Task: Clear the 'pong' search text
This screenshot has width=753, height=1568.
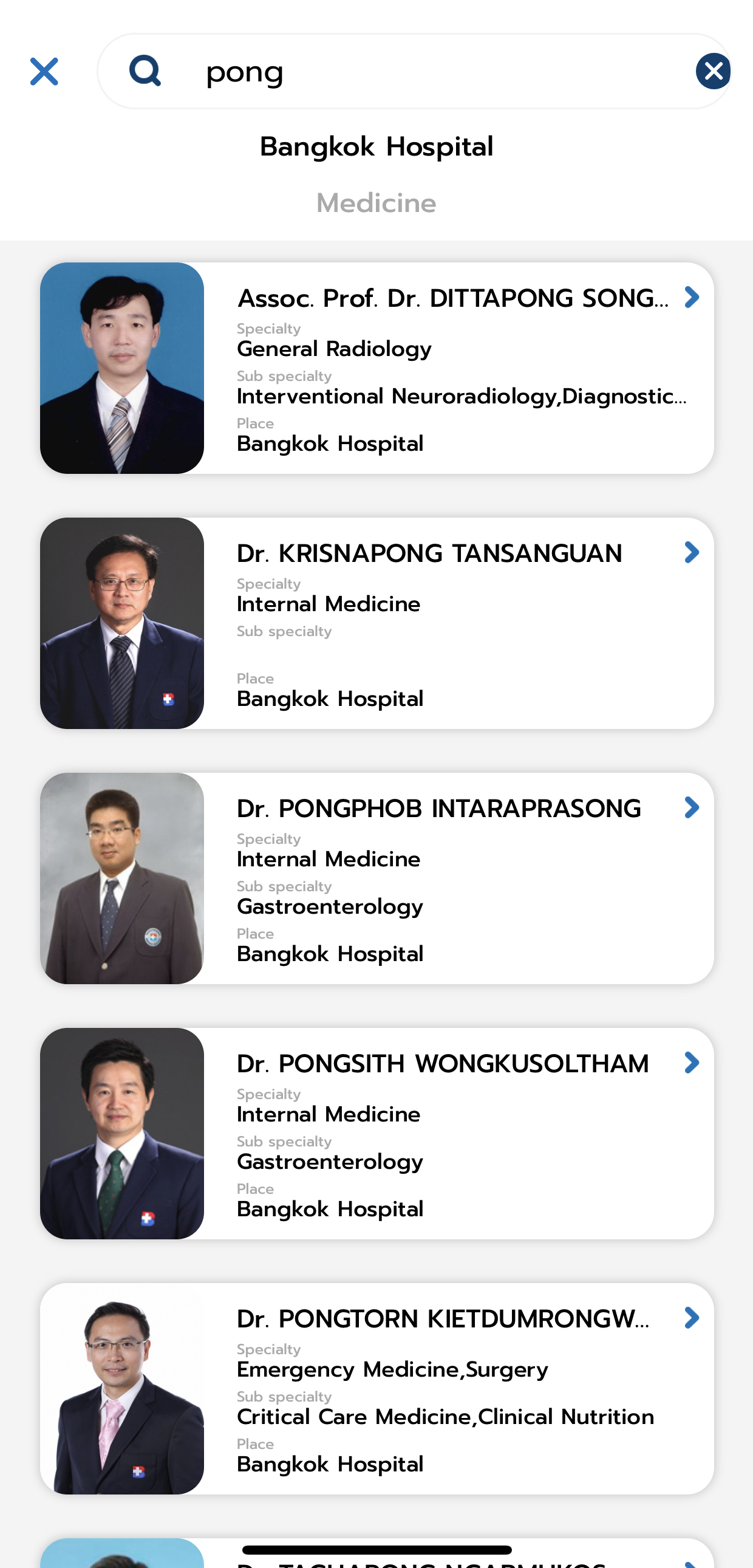Action: [x=712, y=71]
